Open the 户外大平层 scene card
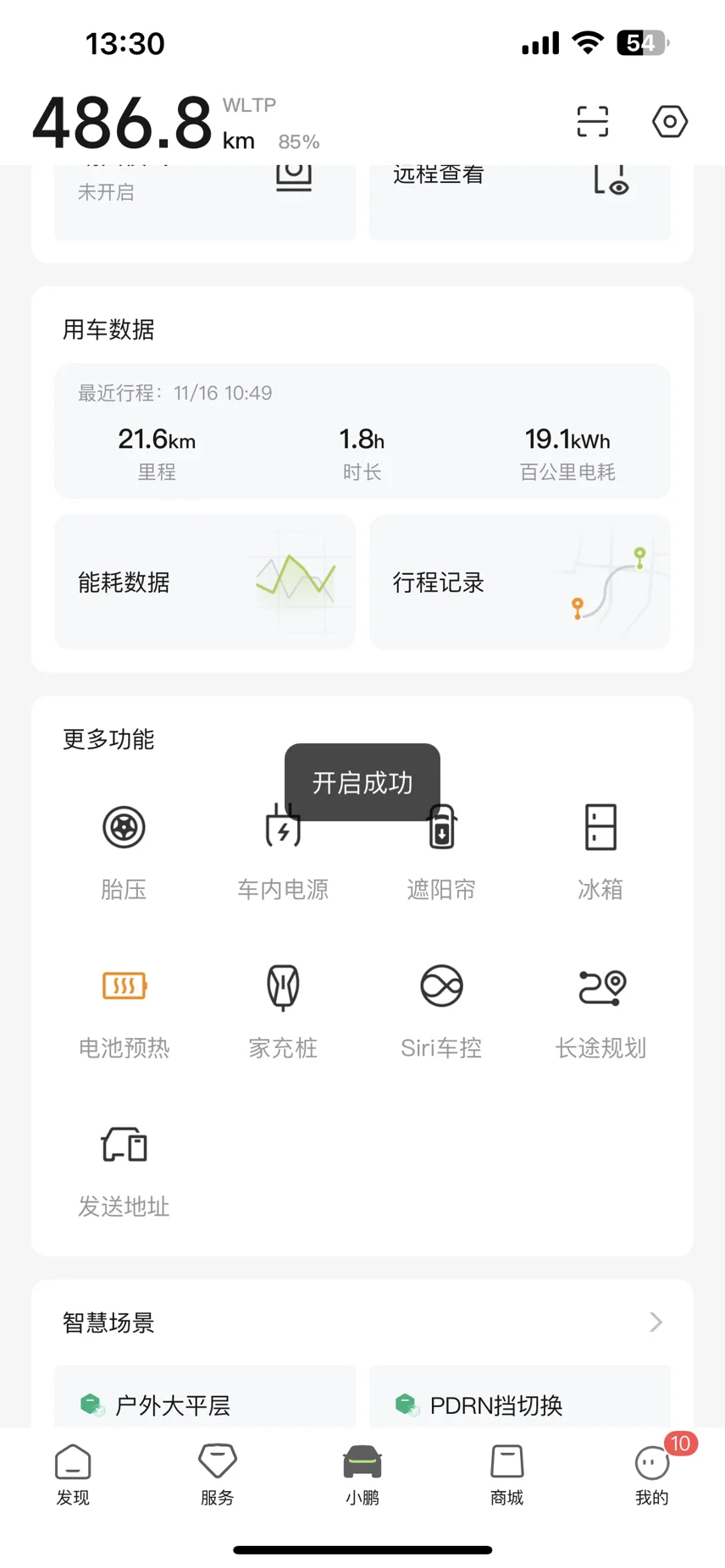This screenshot has width=725, height=1568. click(x=205, y=1402)
